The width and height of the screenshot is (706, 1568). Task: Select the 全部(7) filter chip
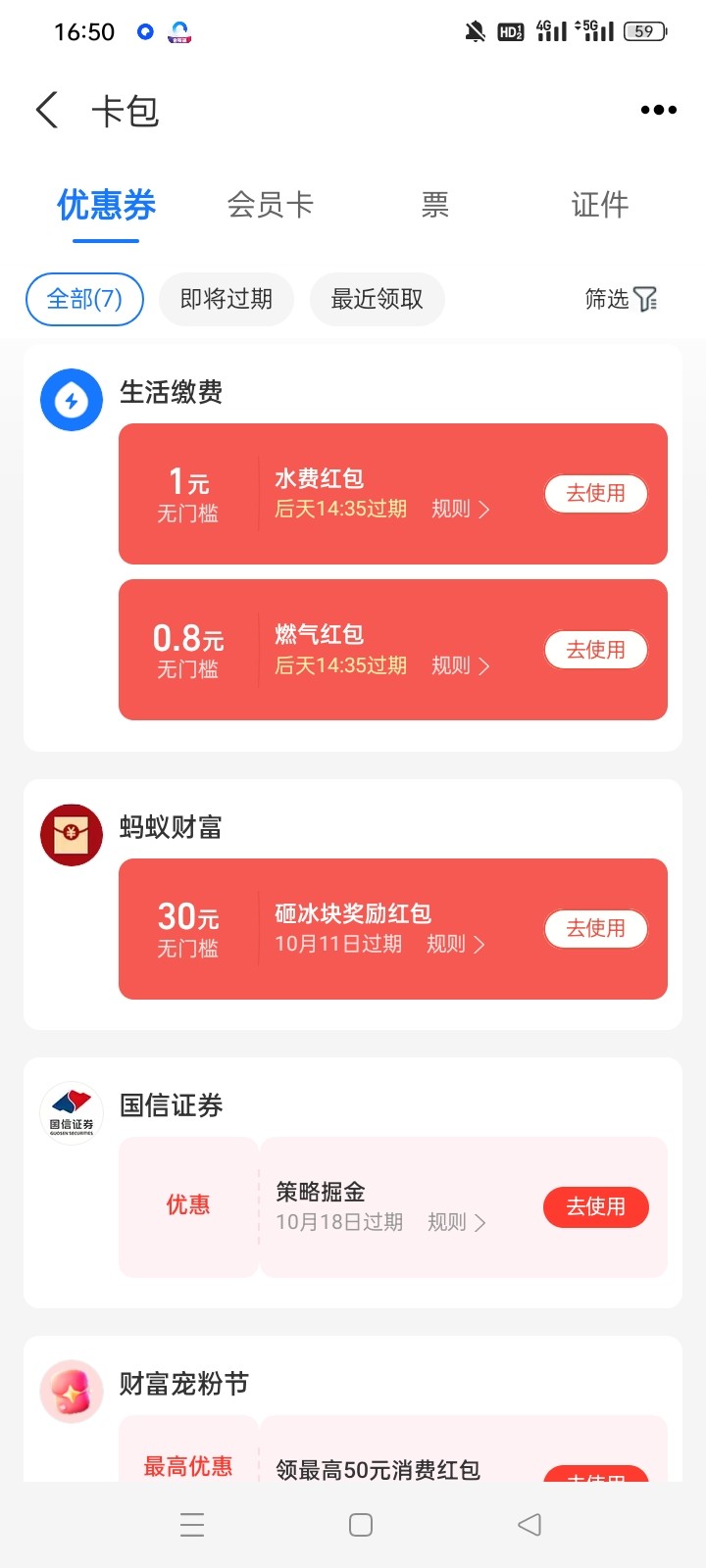pos(84,299)
